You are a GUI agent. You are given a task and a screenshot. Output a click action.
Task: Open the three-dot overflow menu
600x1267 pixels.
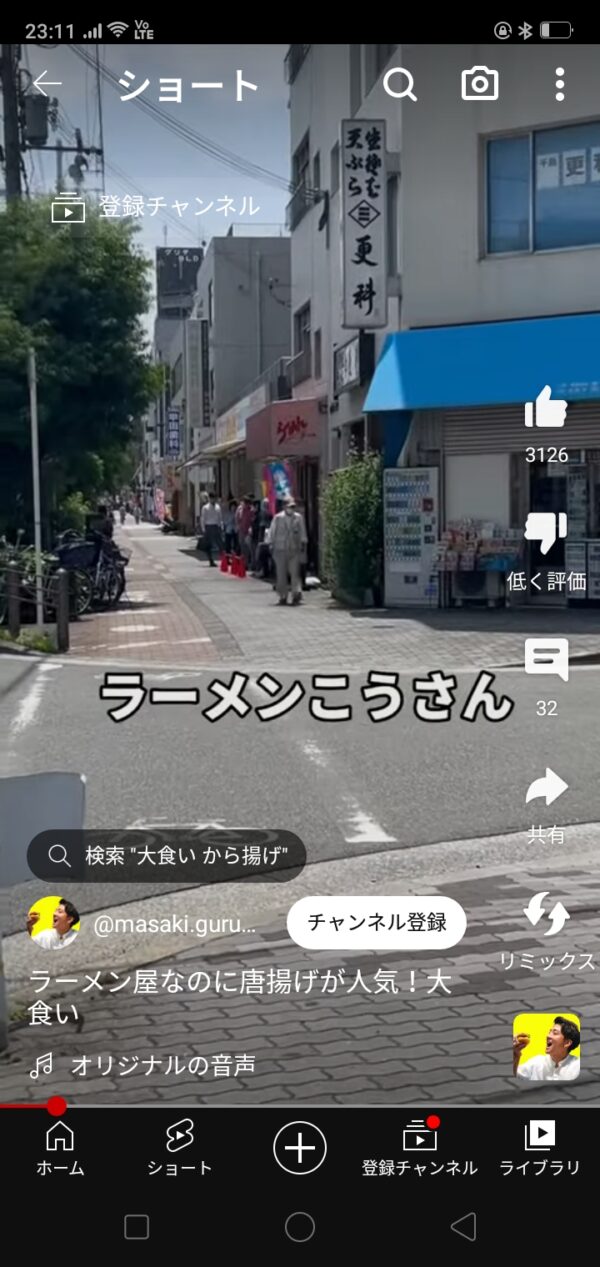(x=560, y=85)
